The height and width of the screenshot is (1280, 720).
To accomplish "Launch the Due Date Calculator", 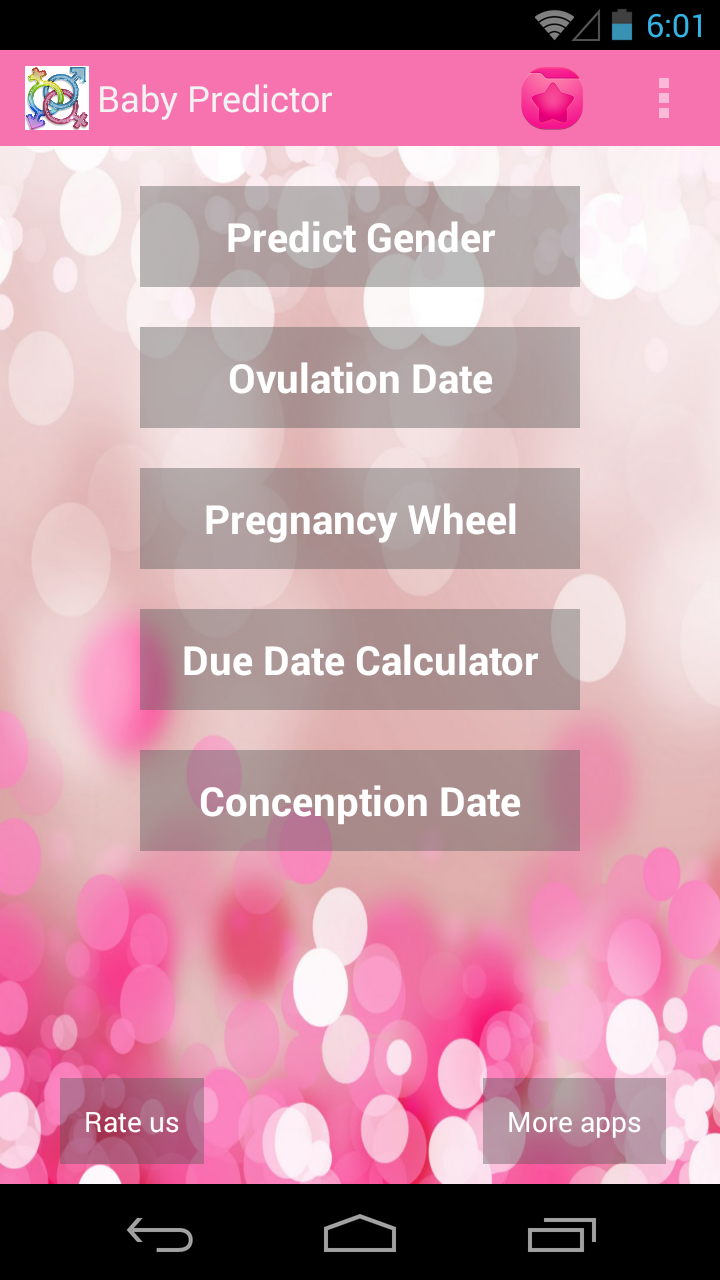I will click(x=360, y=659).
